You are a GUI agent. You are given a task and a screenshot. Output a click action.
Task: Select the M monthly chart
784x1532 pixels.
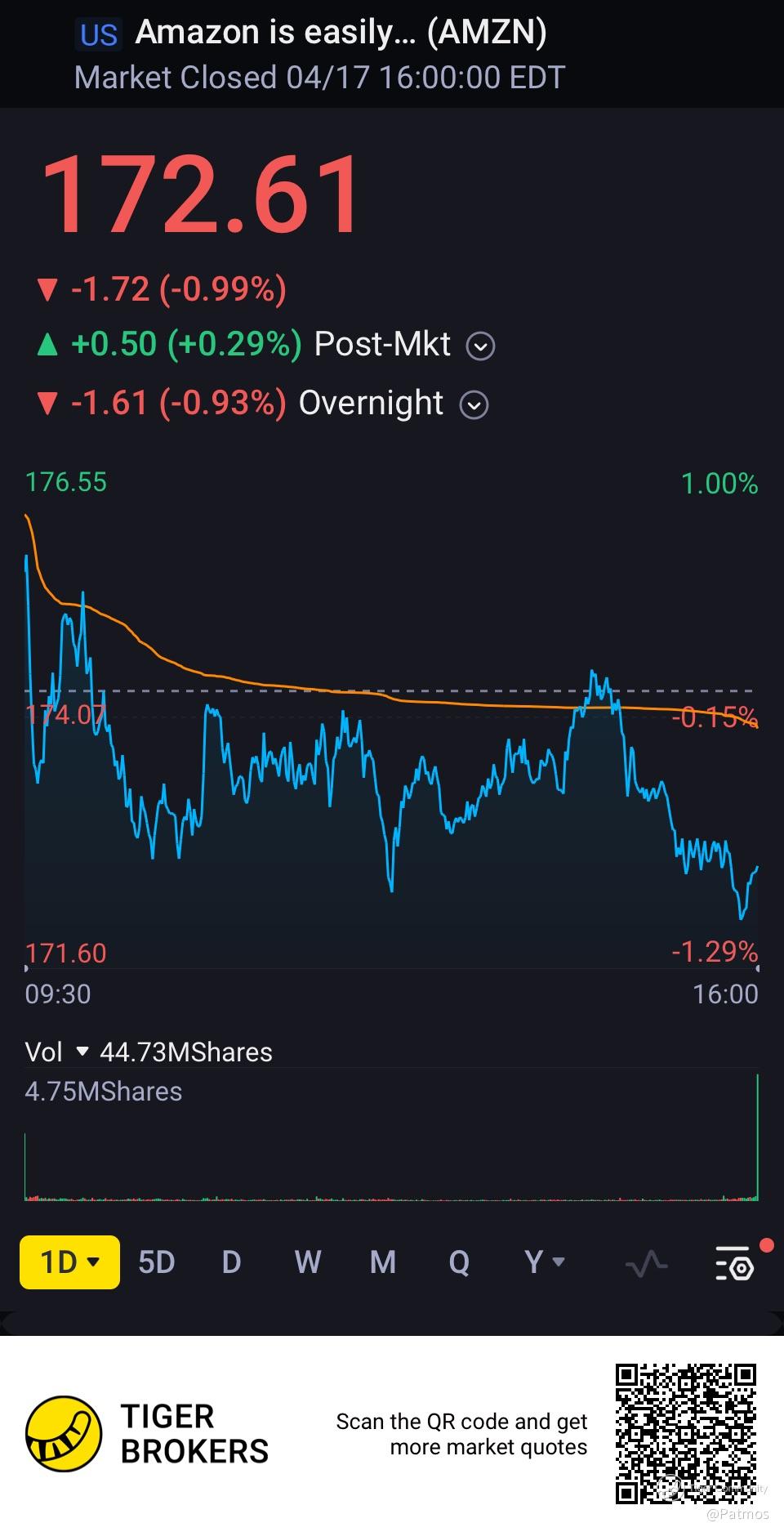[383, 1262]
